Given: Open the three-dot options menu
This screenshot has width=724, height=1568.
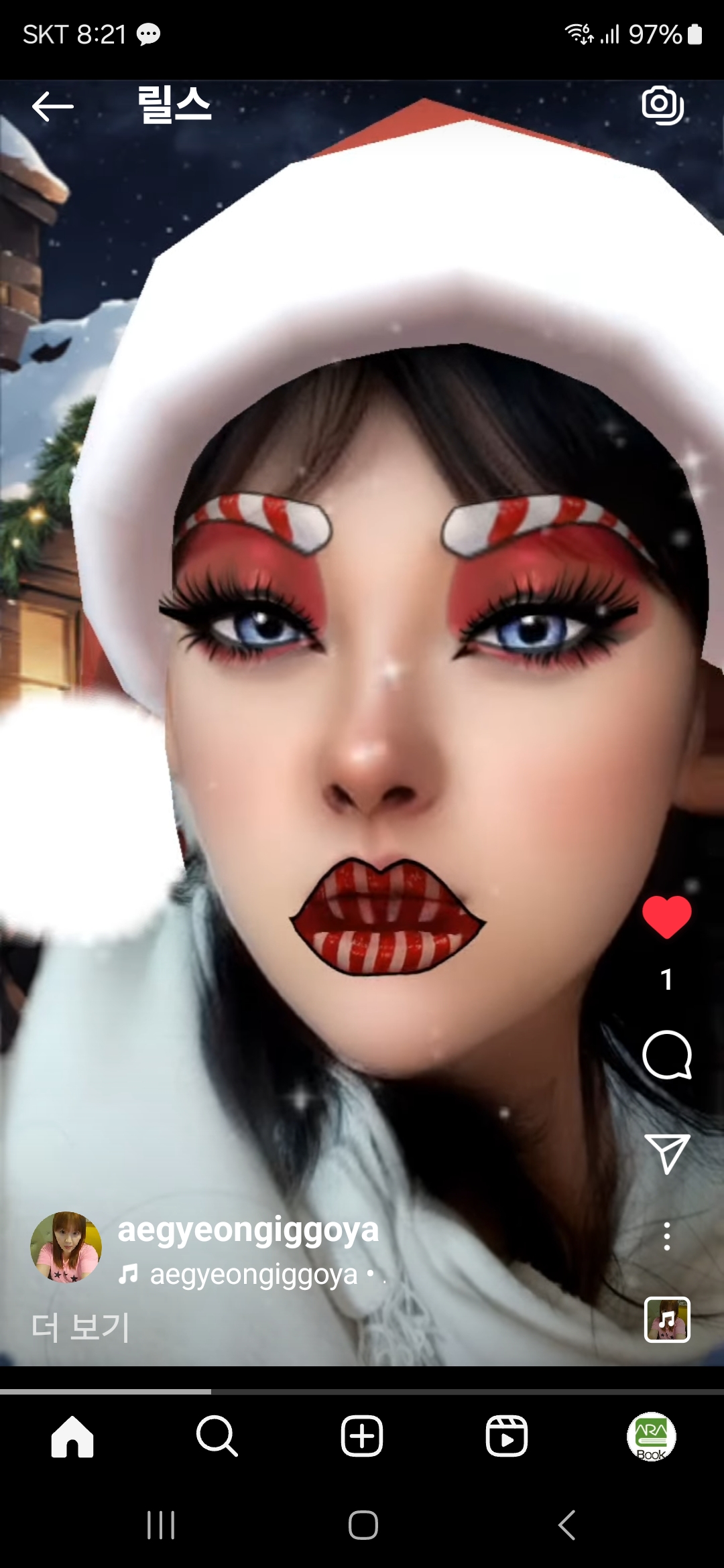Looking at the screenshot, I should point(666,1232).
